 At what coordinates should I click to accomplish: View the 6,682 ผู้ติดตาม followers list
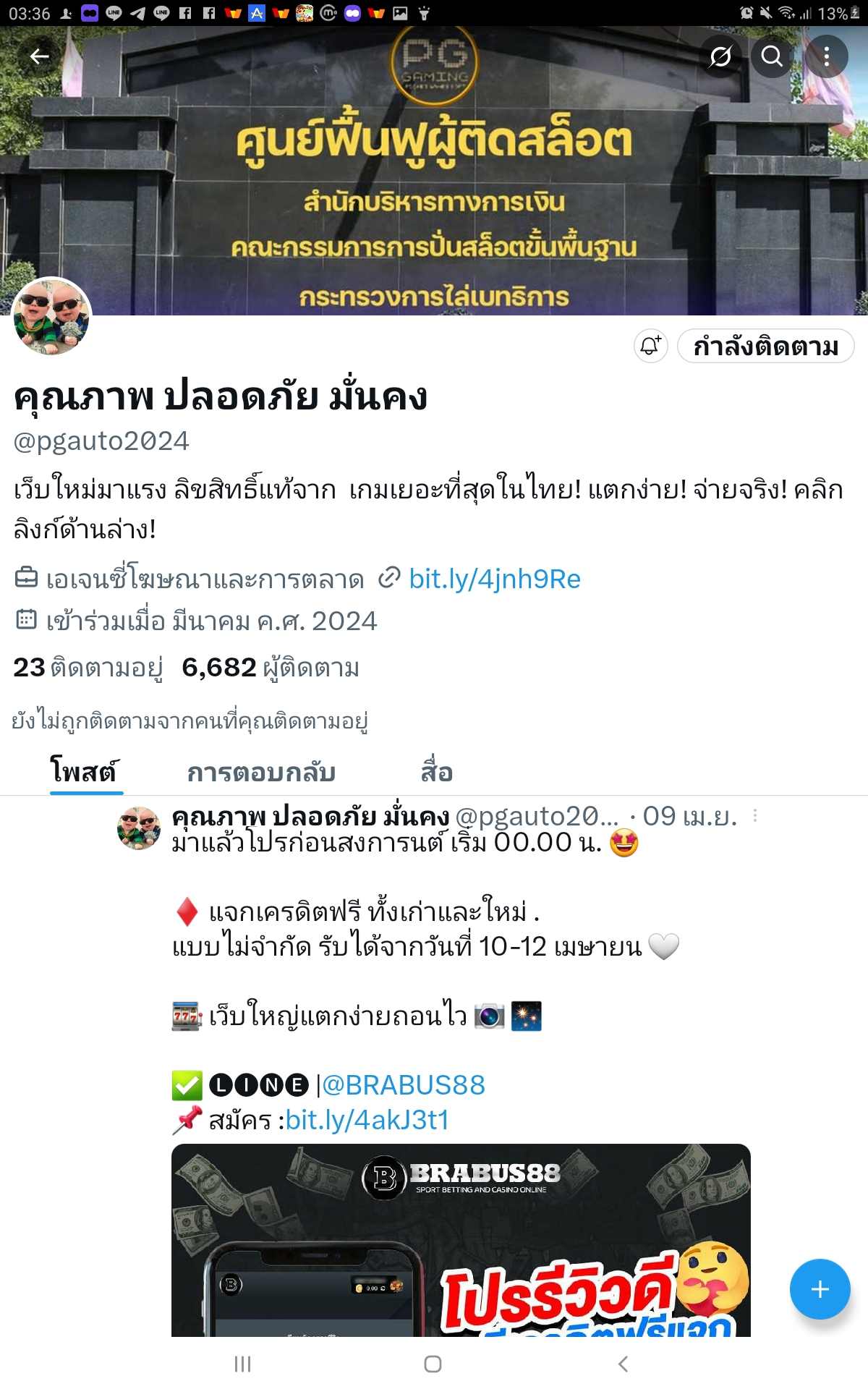click(271, 668)
